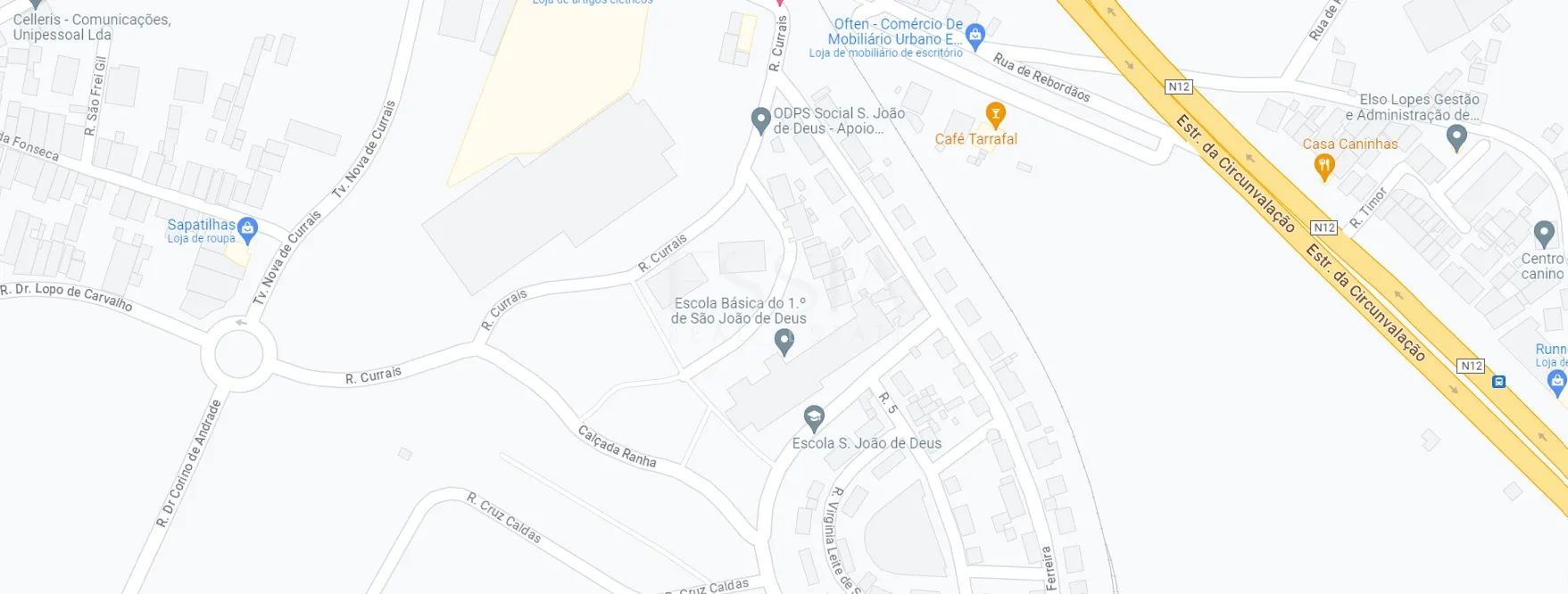The width and height of the screenshot is (1568, 594).
Task: Select the Elso Lopes Gestão e Administração marker
Action: 1456,136
